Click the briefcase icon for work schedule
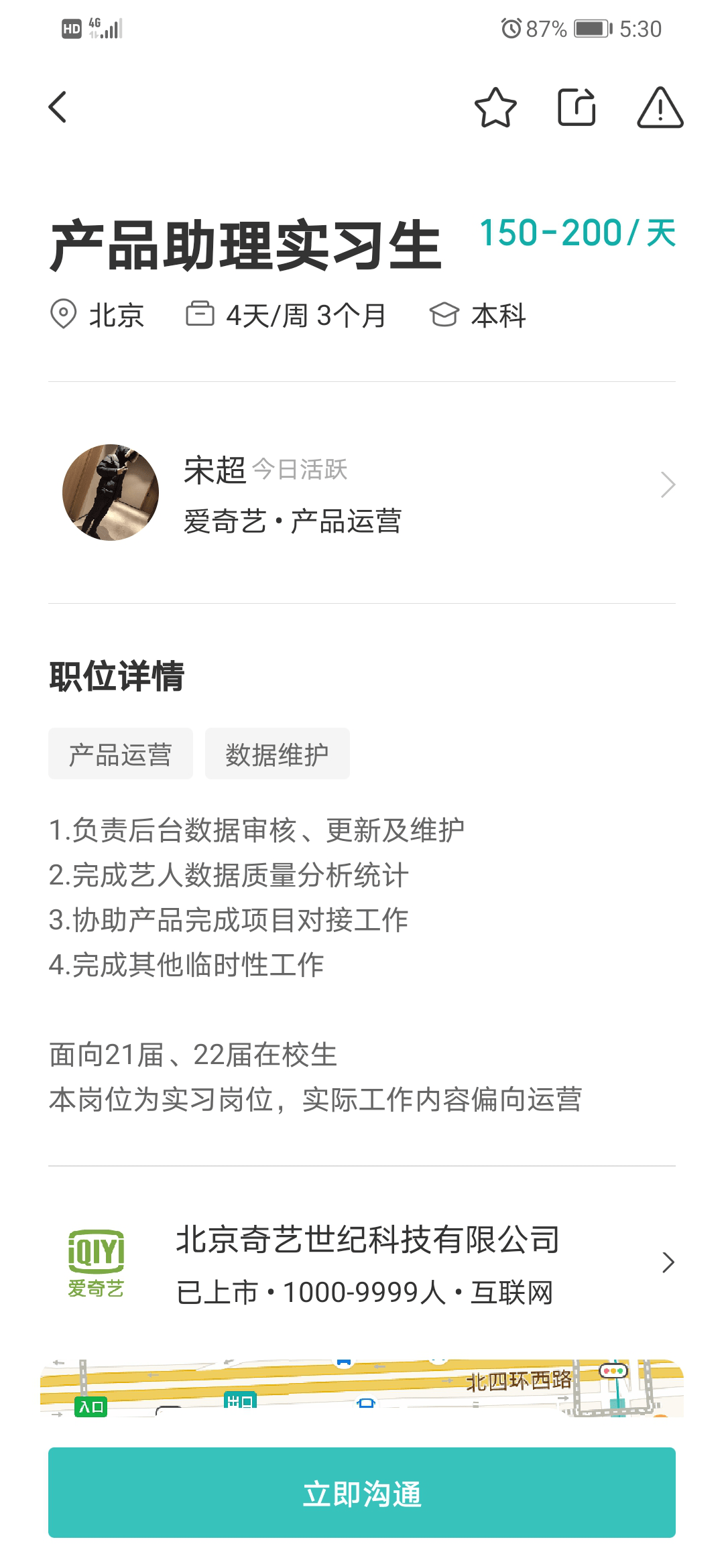The image size is (724, 1568). pos(200,314)
